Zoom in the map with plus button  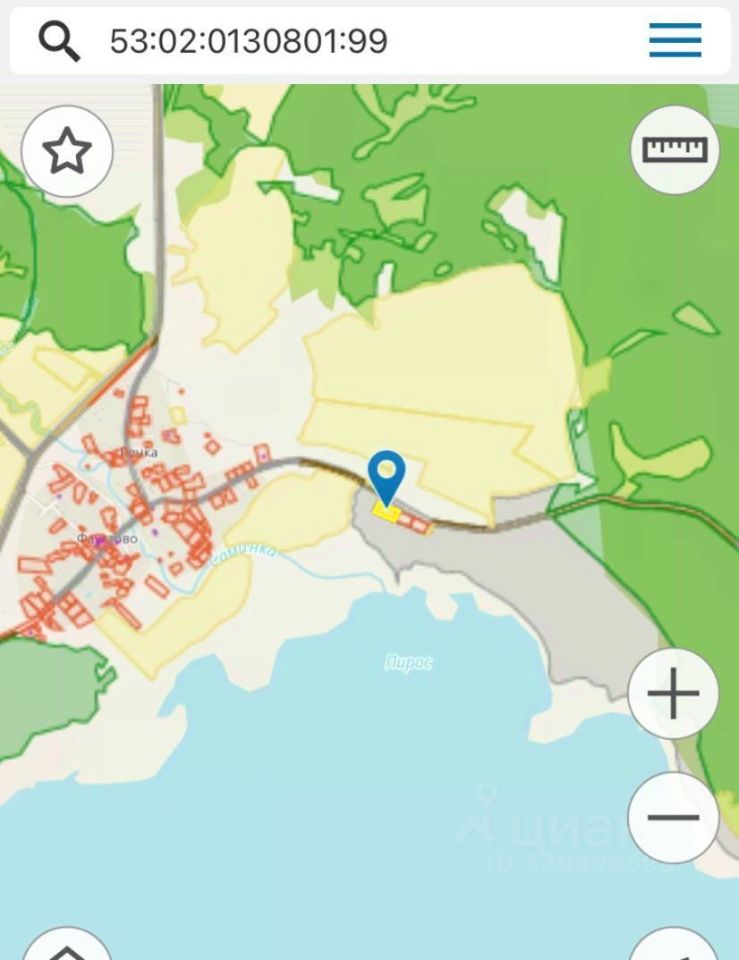pos(673,693)
